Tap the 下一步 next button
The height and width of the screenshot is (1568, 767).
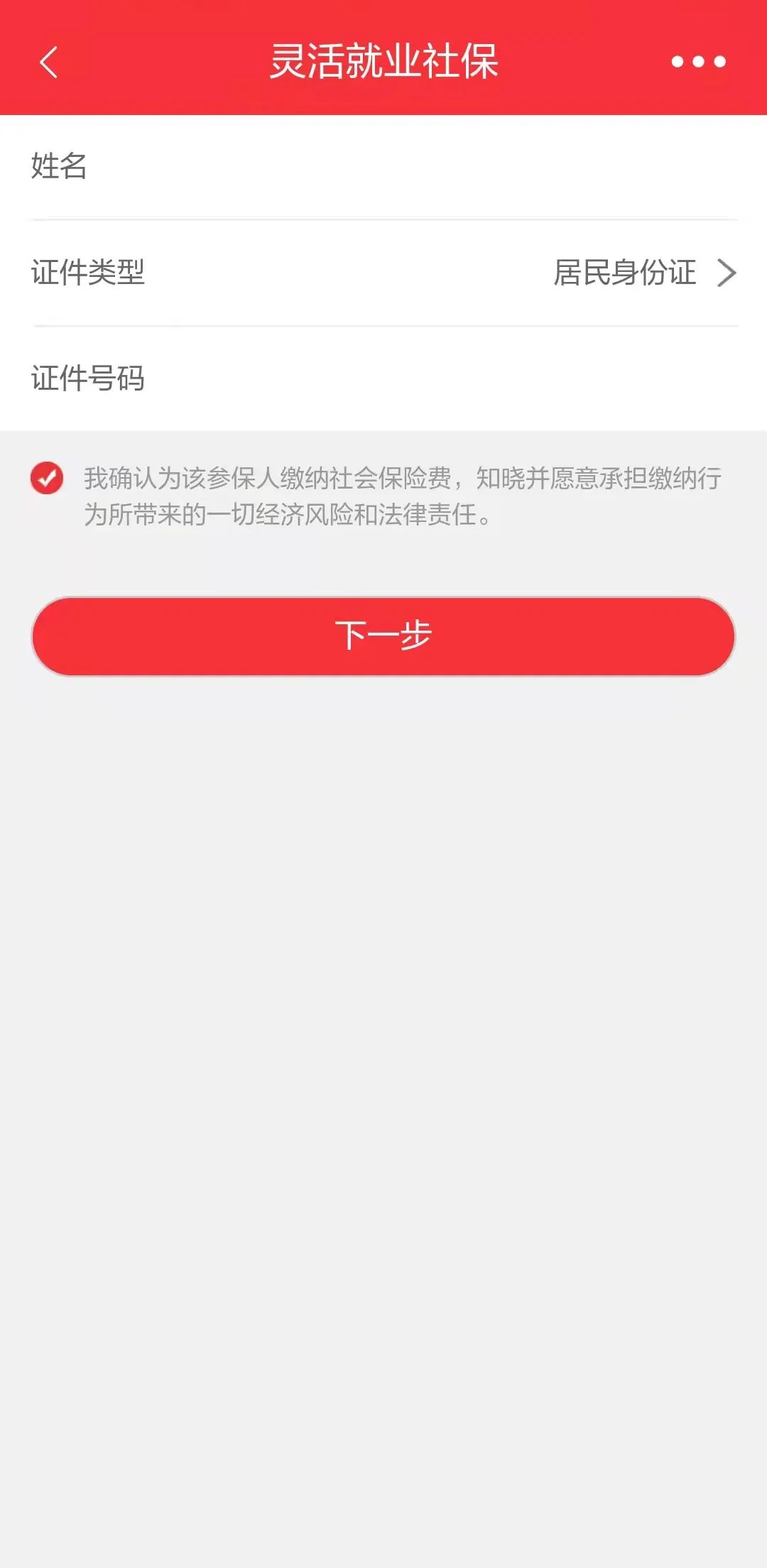pos(383,636)
